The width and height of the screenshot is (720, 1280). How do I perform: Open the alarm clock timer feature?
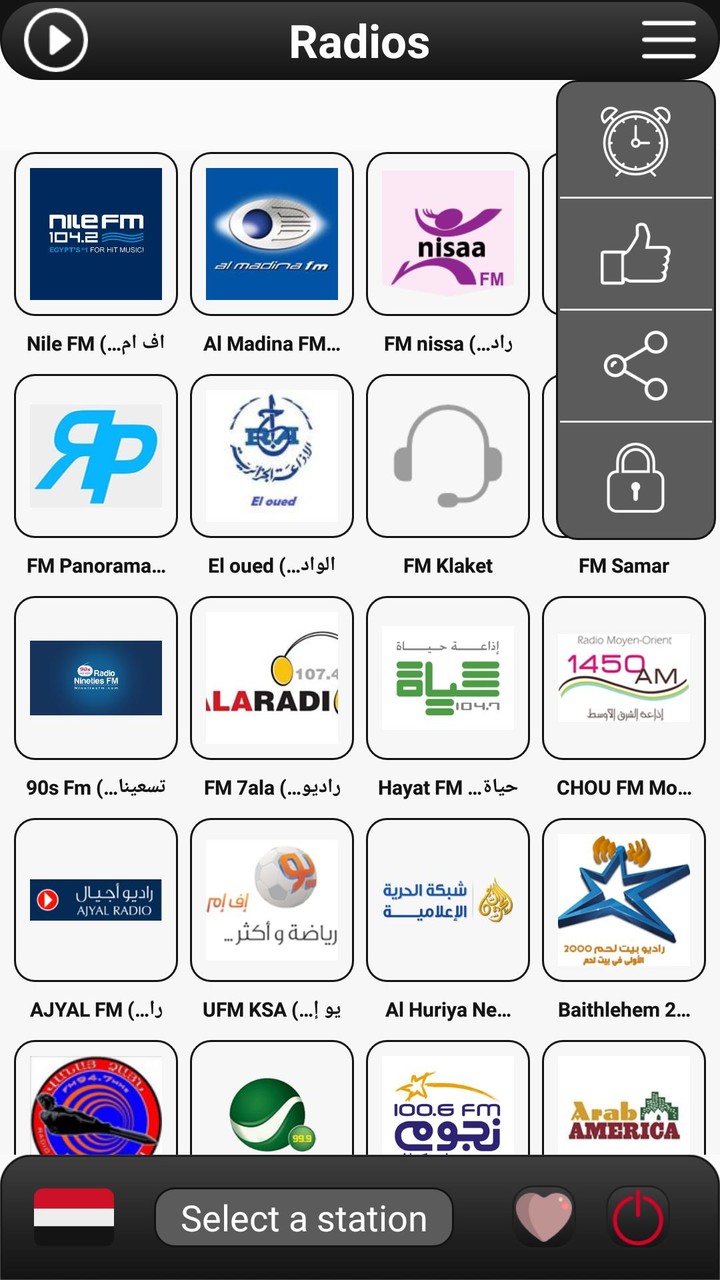637,141
